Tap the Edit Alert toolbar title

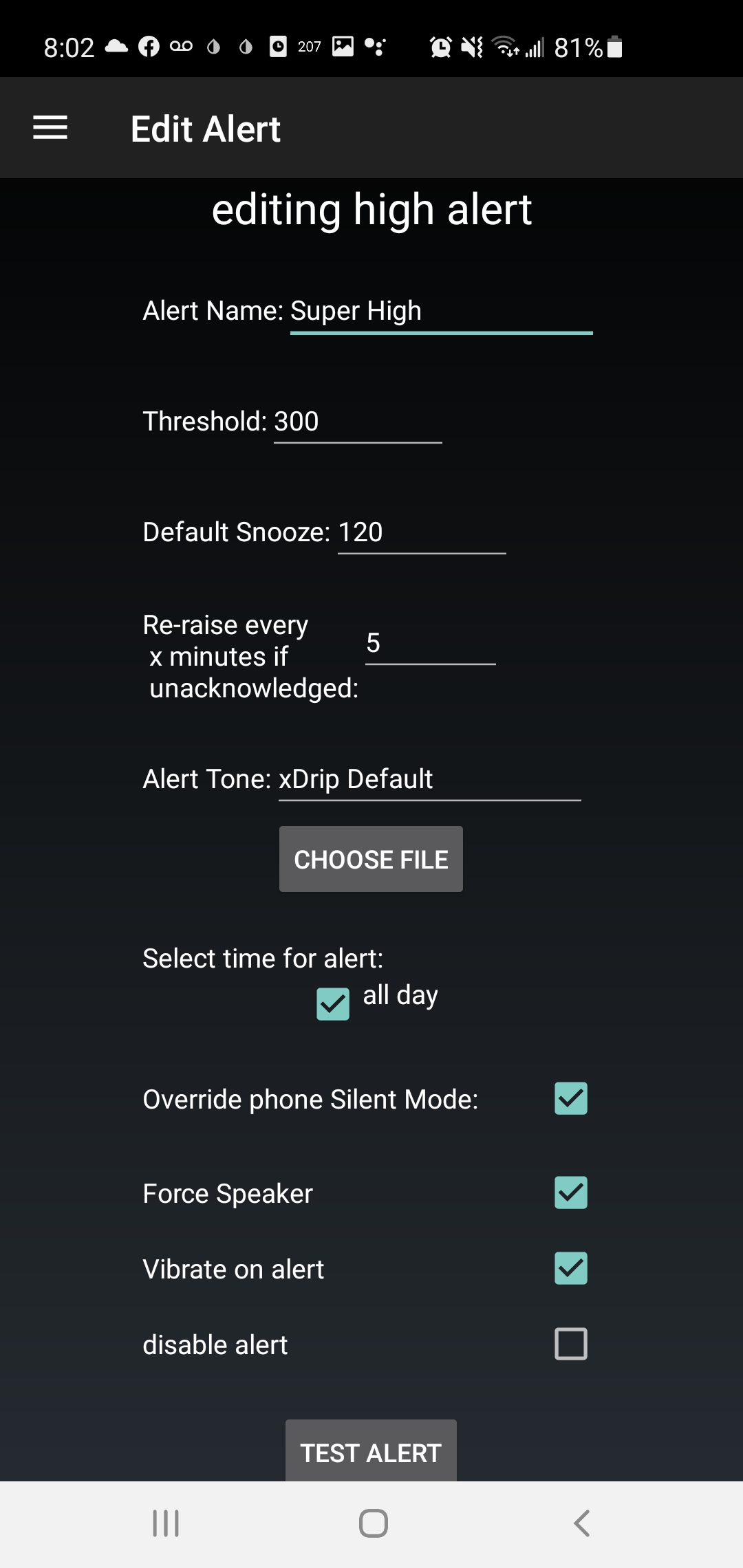tap(205, 128)
